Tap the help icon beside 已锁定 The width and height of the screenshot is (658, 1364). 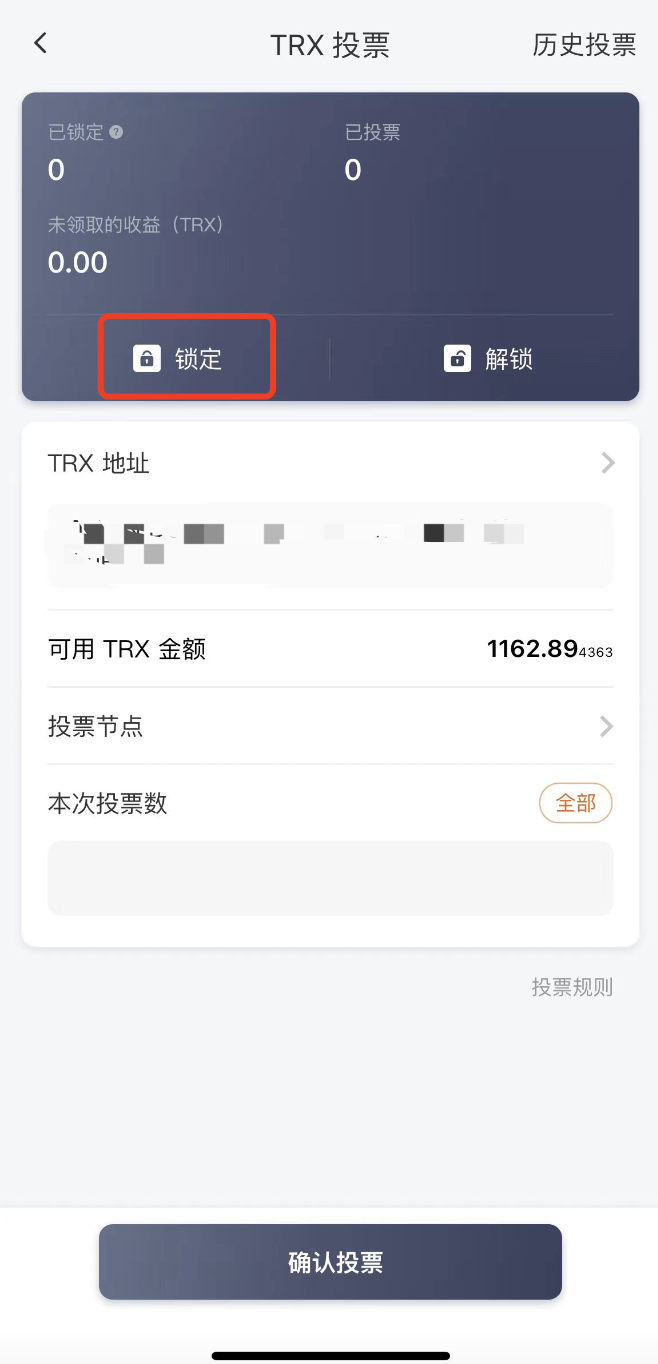pyautogui.click(x=116, y=132)
